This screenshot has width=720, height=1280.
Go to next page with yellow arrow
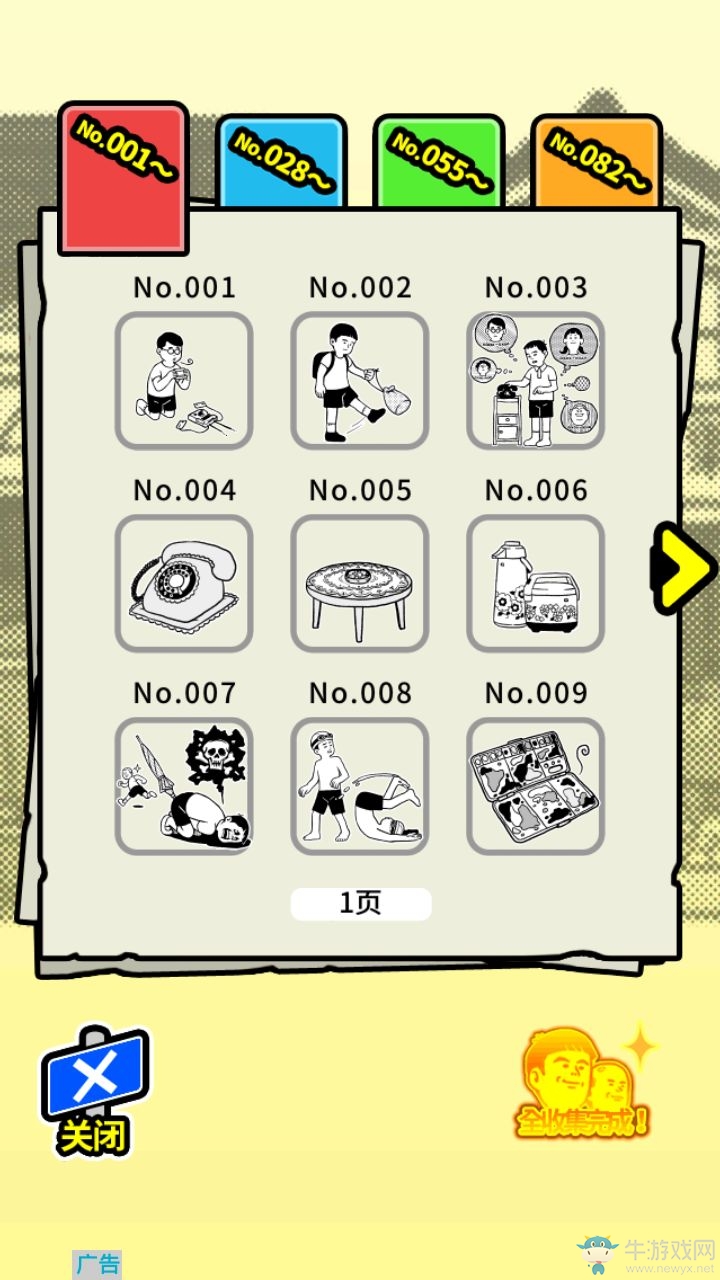(683, 567)
